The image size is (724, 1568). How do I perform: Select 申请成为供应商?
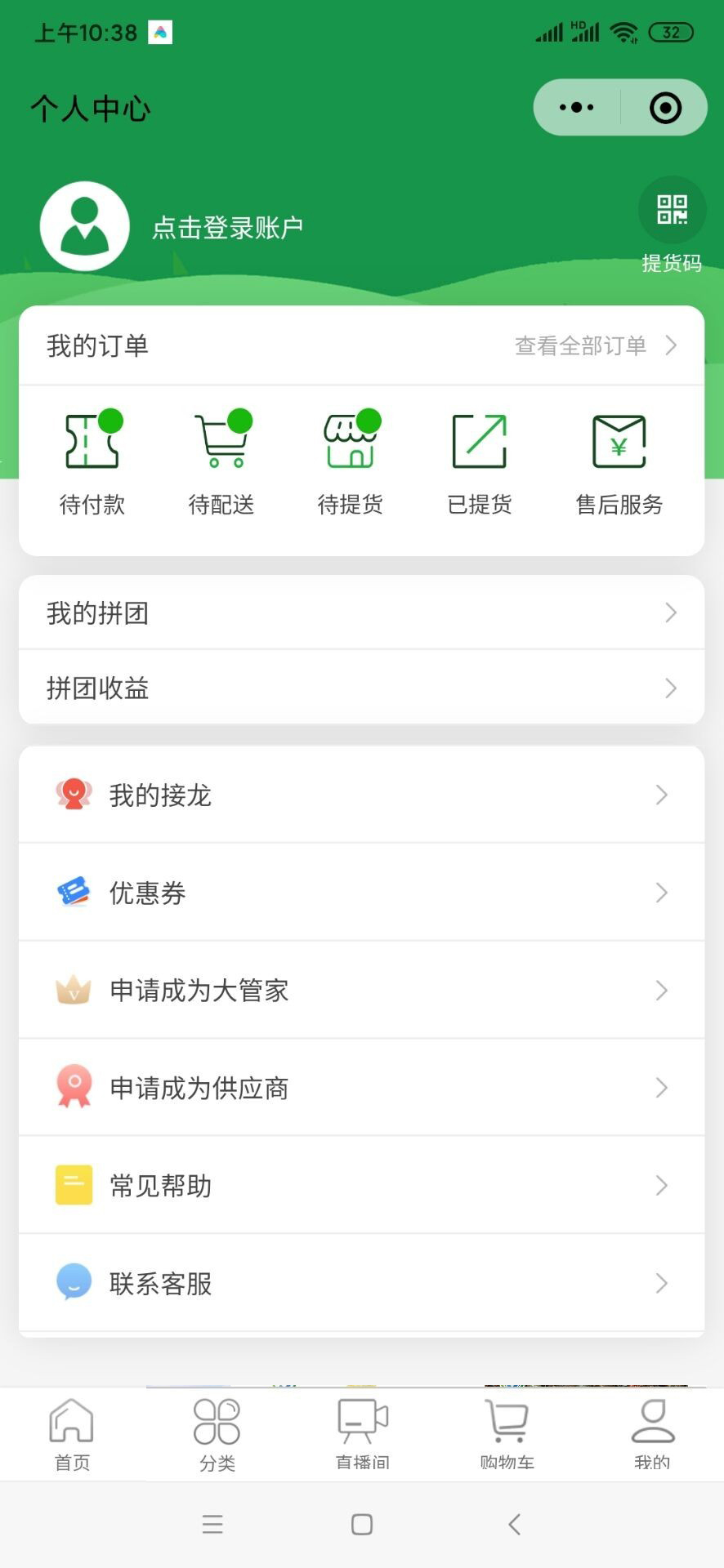(x=361, y=1088)
